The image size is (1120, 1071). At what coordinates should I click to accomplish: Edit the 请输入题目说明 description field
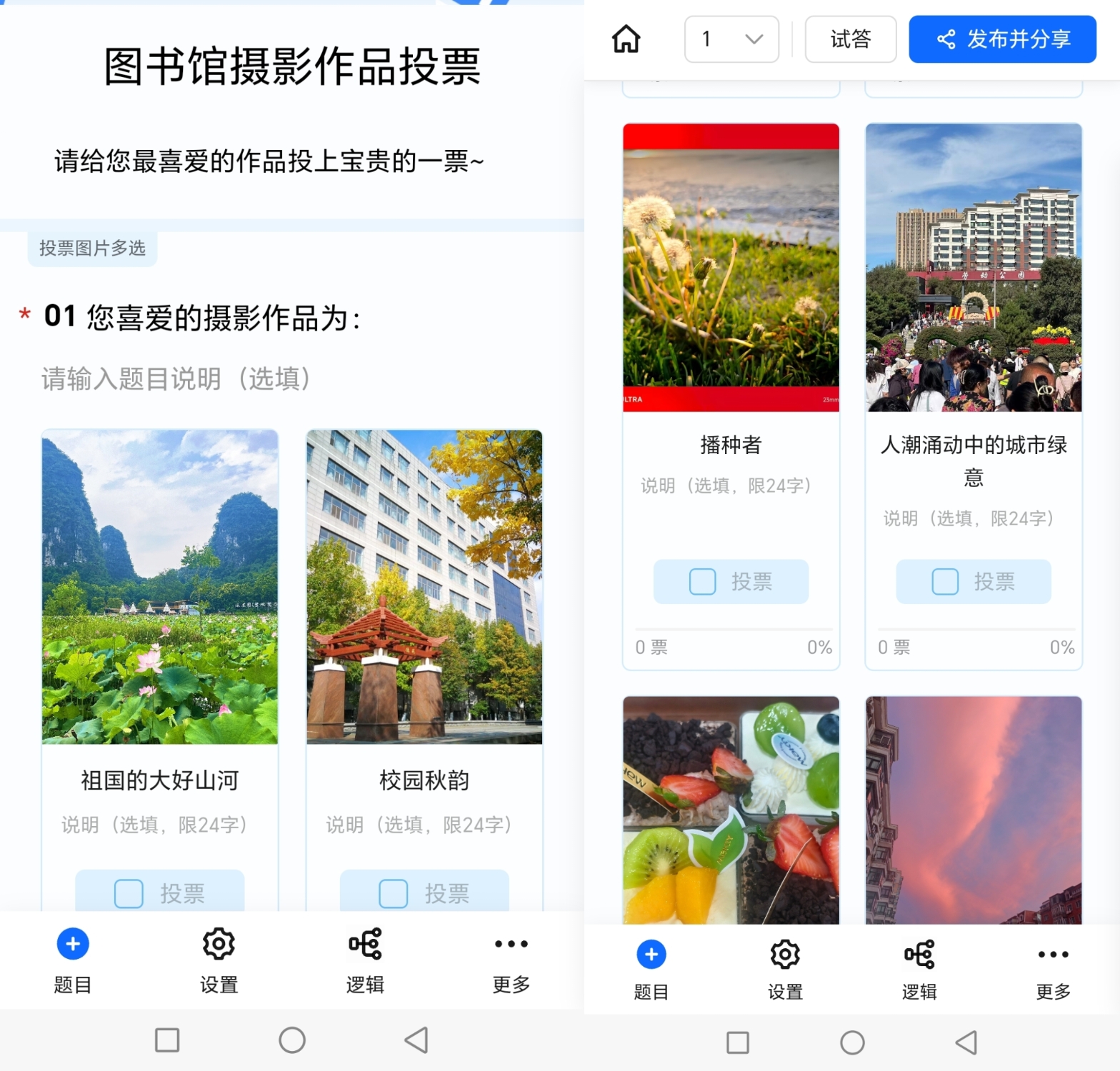(176, 378)
